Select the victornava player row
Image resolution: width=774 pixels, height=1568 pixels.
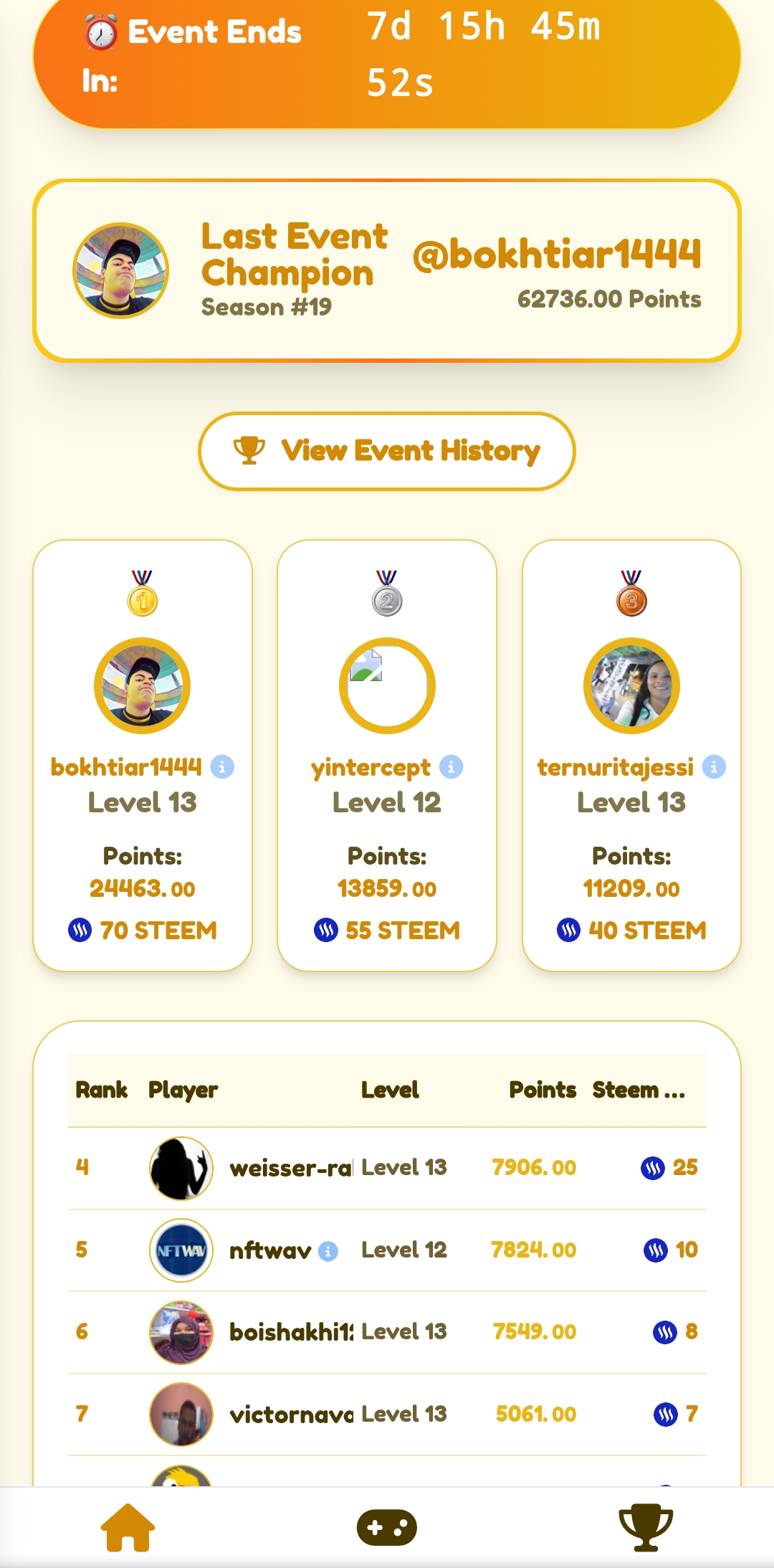click(x=387, y=1415)
